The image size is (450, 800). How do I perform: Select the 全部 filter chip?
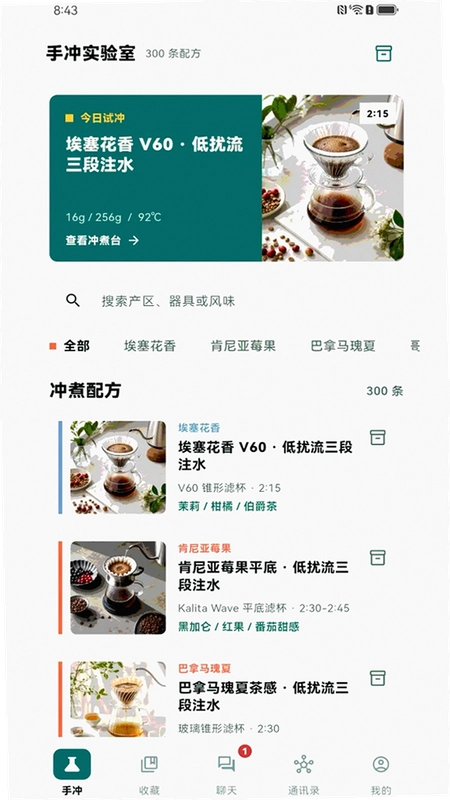point(70,346)
